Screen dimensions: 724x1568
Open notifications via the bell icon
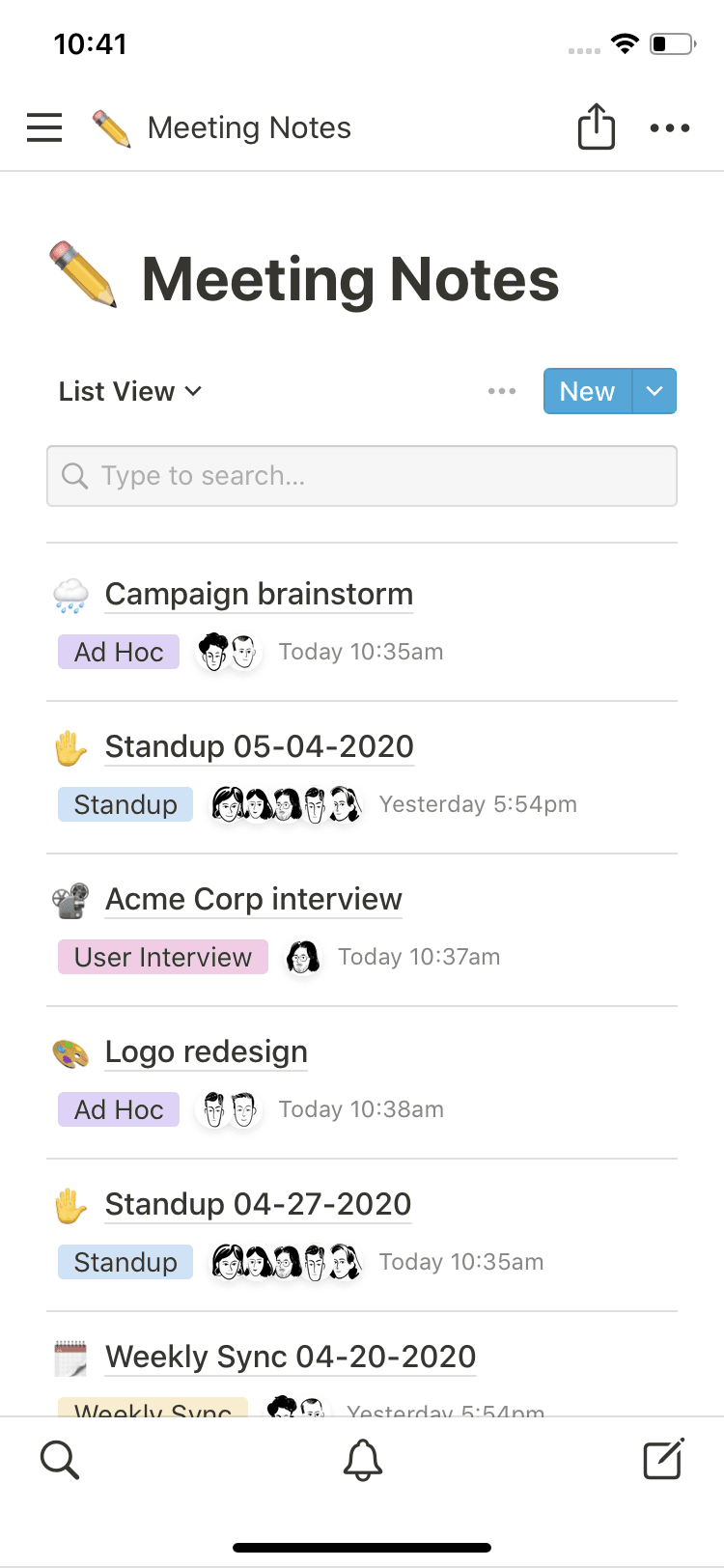(361, 1460)
